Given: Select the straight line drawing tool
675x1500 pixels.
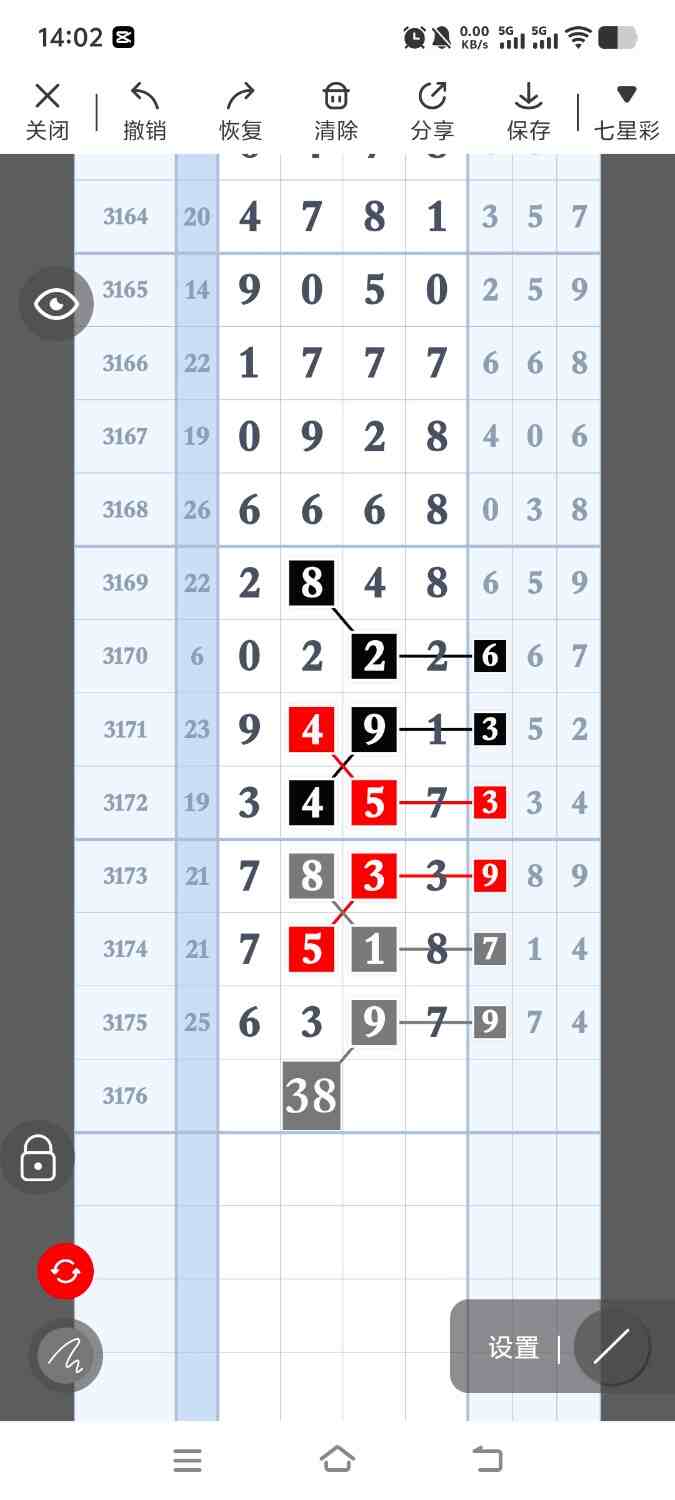Looking at the screenshot, I should click(x=611, y=1347).
